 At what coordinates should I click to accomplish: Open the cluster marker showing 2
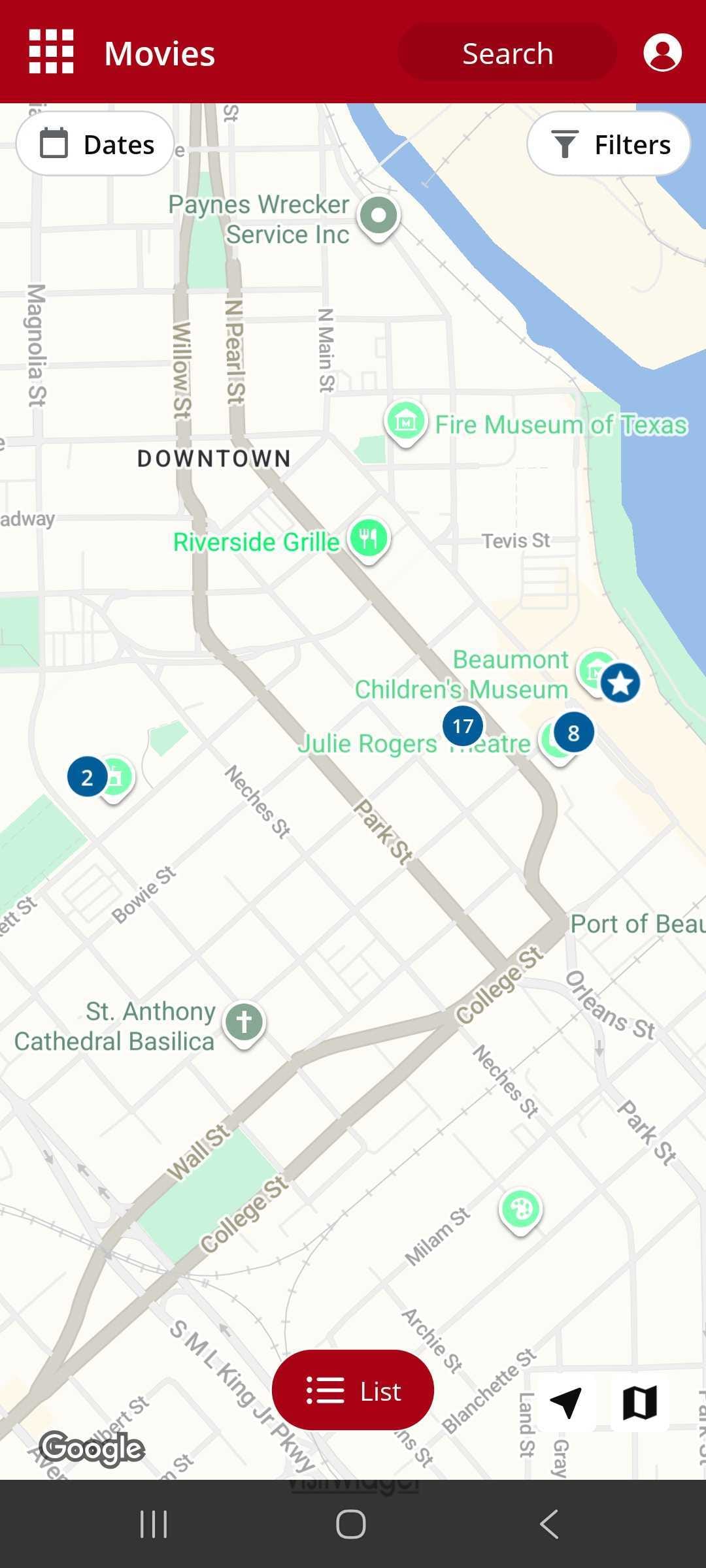[87, 777]
